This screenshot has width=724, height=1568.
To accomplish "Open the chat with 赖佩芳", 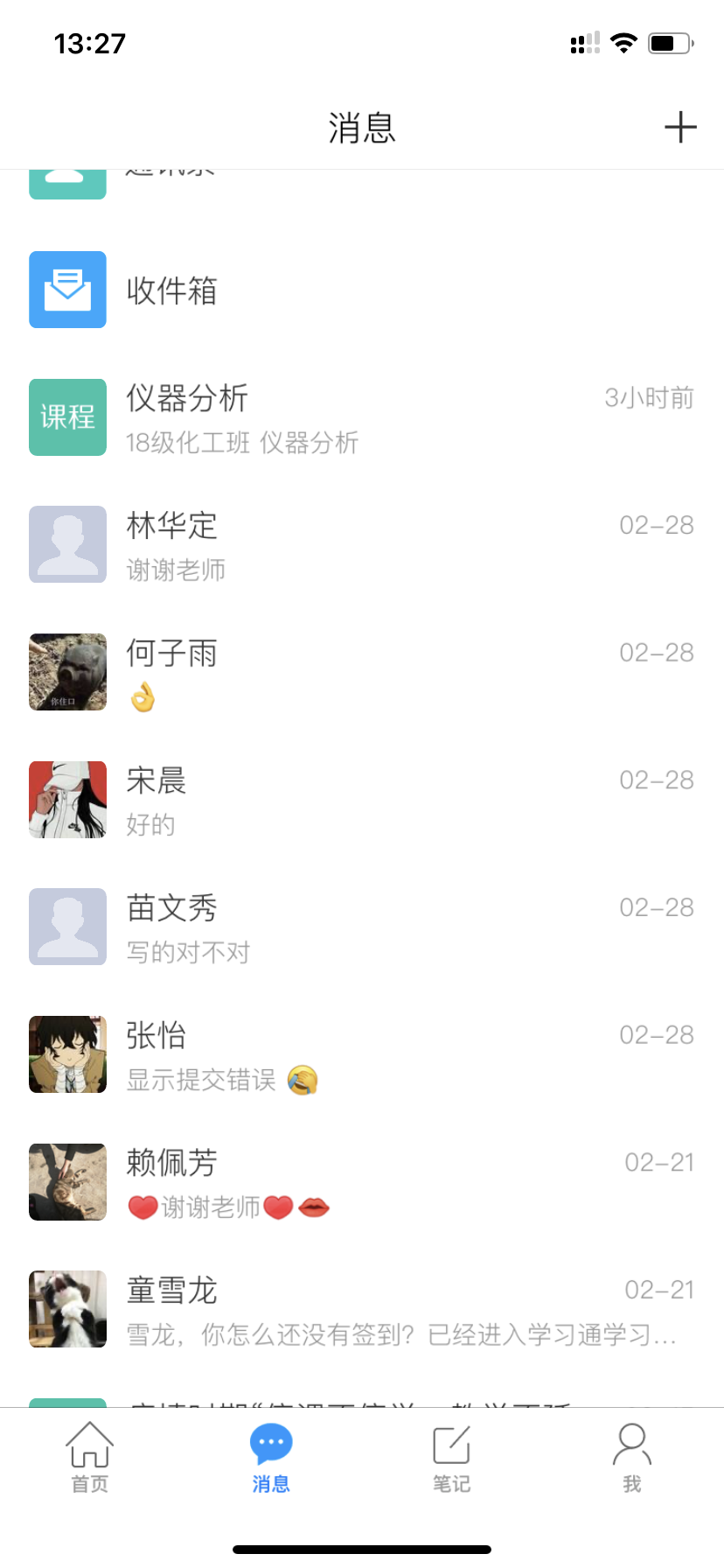I will 362,1182.
